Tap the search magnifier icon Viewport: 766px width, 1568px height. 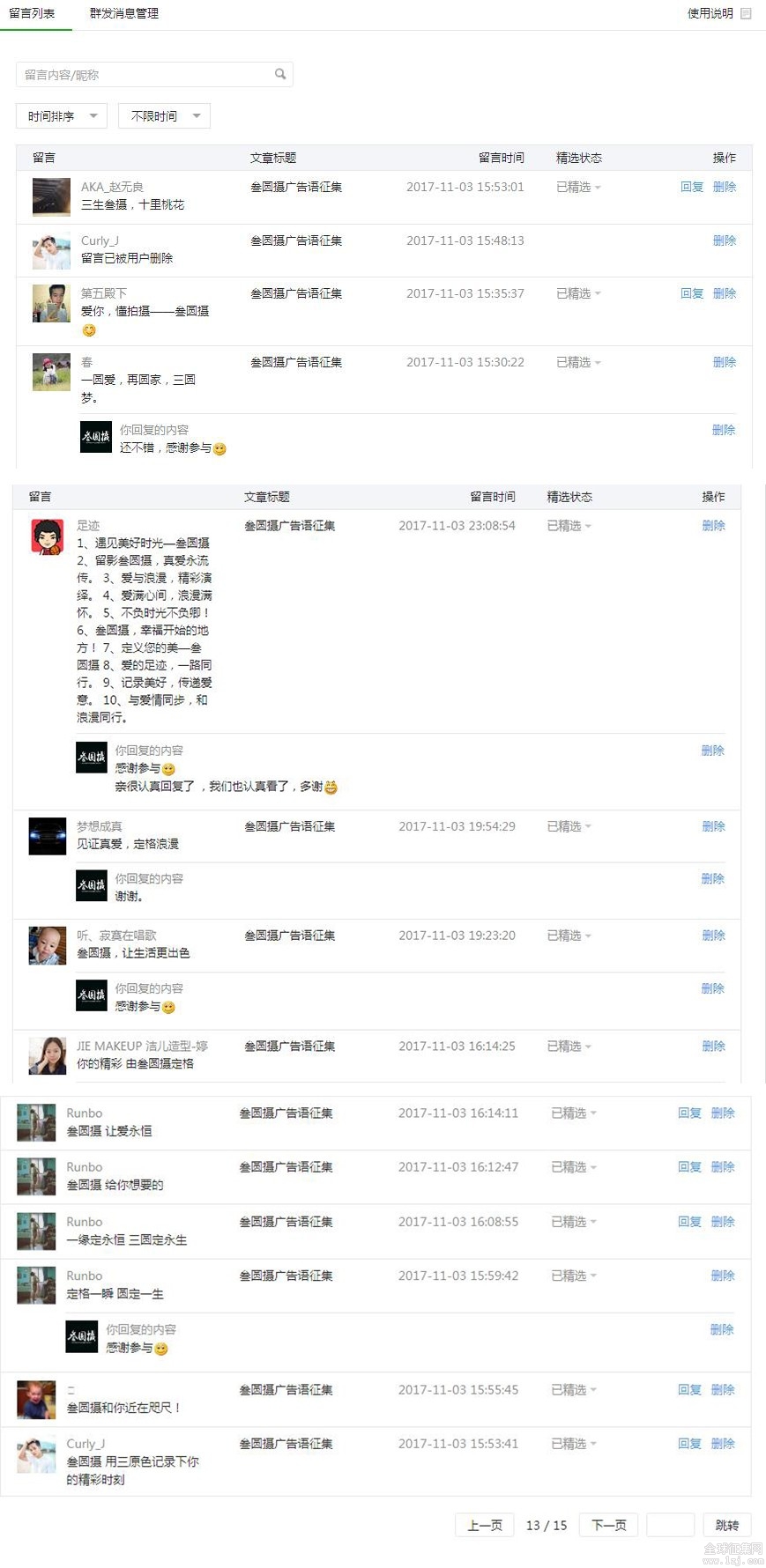click(280, 75)
